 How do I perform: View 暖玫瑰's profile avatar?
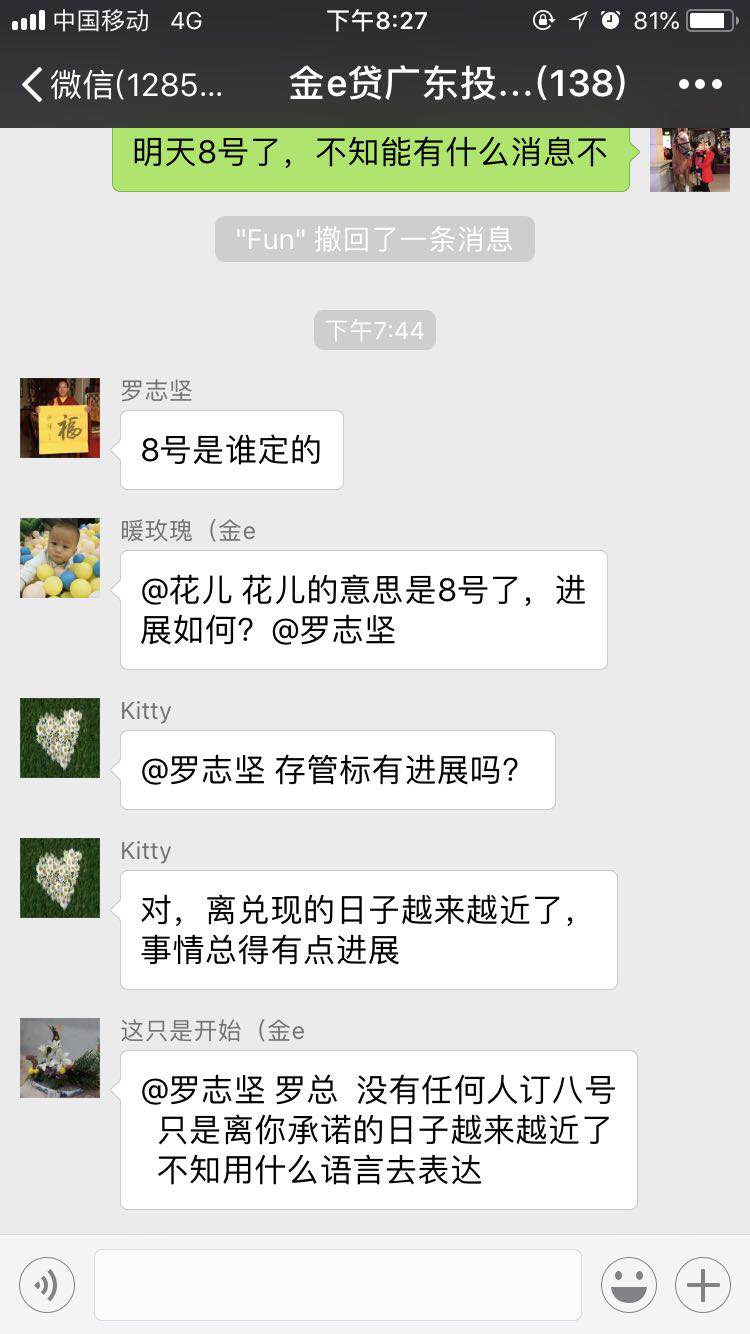pyautogui.click(x=60, y=558)
